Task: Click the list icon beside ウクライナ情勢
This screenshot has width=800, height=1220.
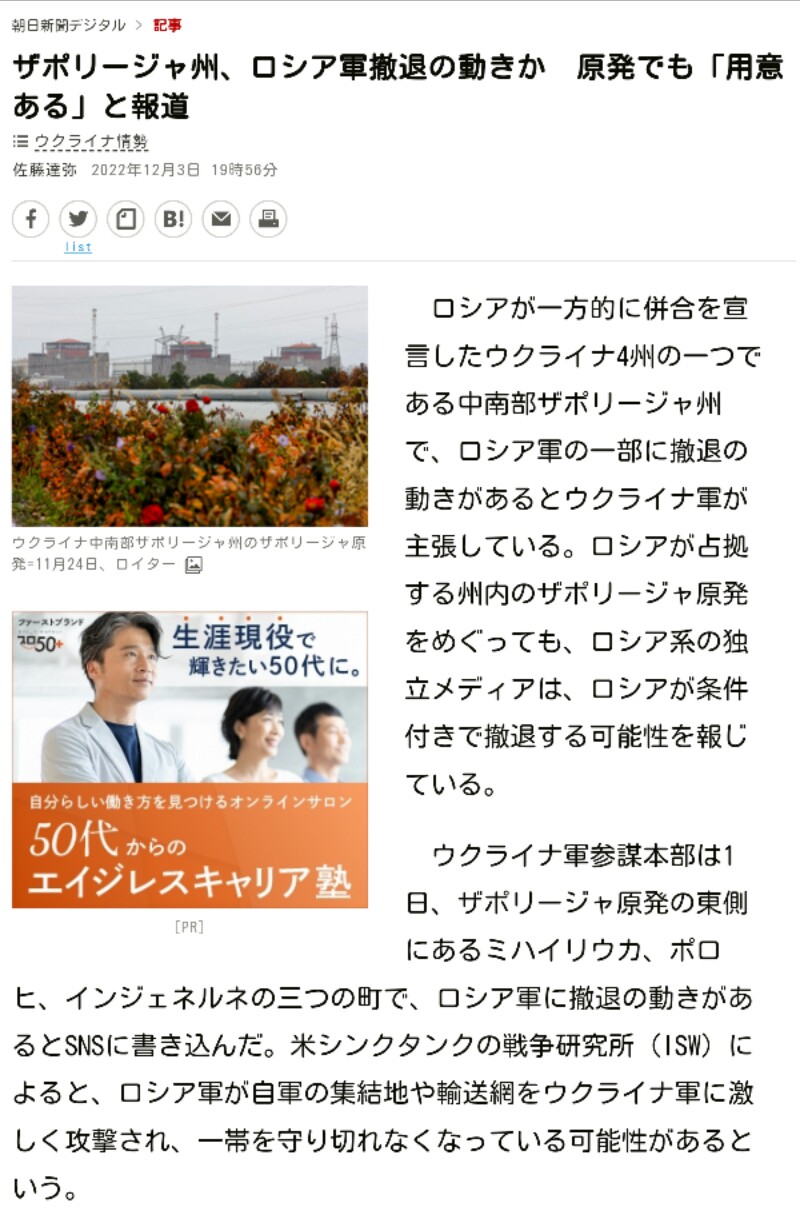Action: (18, 141)
